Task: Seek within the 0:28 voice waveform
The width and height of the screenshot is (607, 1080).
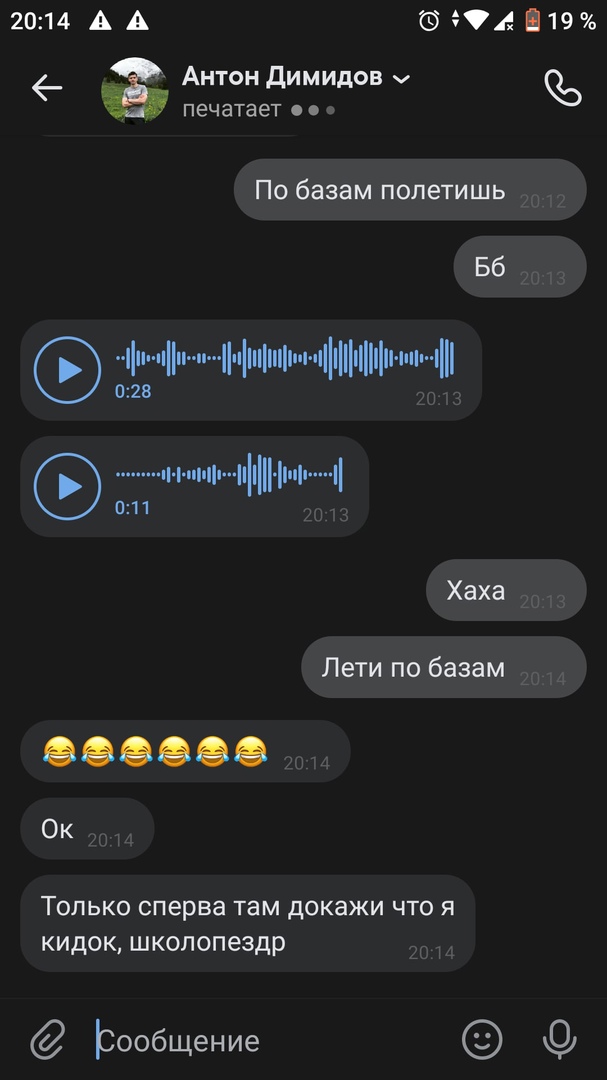Action: tap(286, 358)
